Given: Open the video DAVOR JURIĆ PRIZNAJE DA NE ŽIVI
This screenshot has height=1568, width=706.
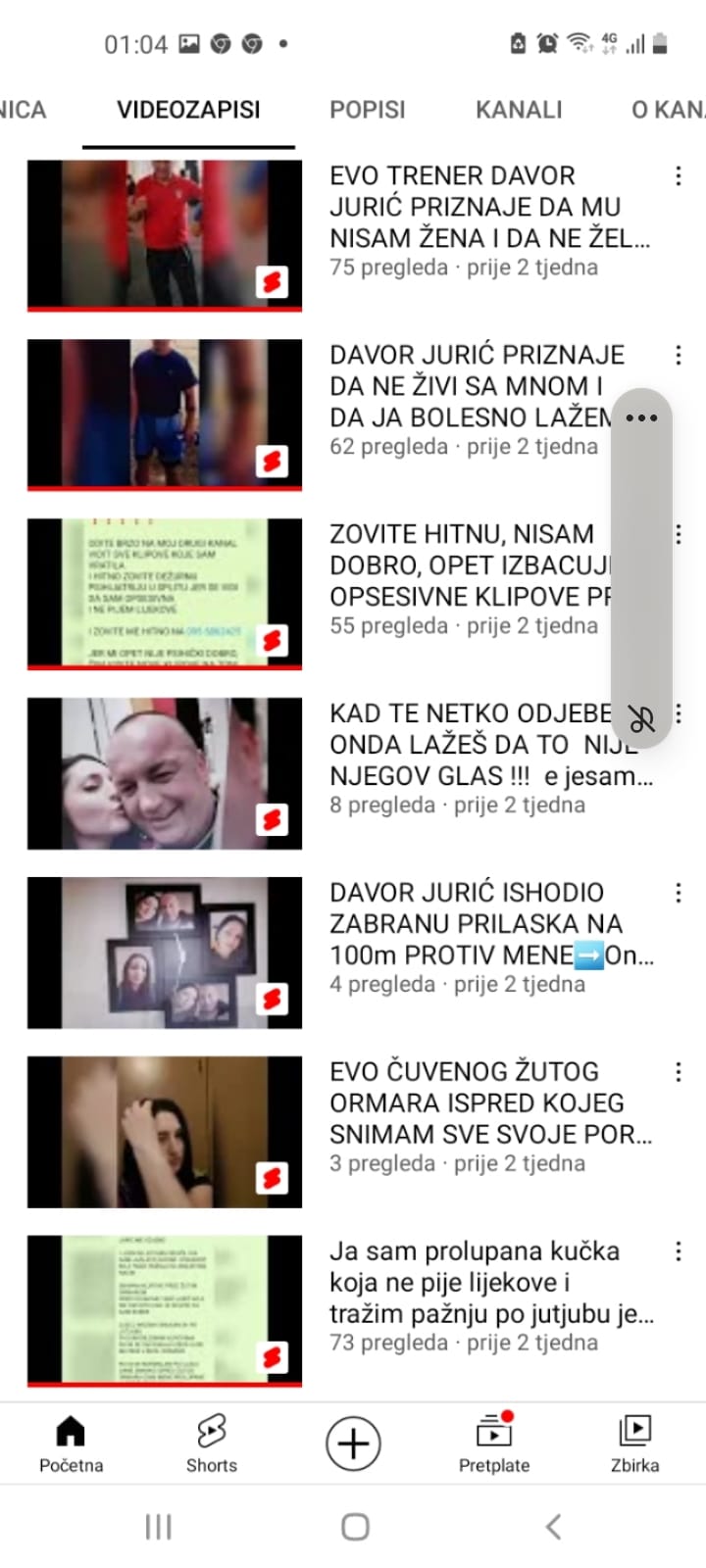Looking at the screenshot, I should pyautogui.click(x=165, y=415).
